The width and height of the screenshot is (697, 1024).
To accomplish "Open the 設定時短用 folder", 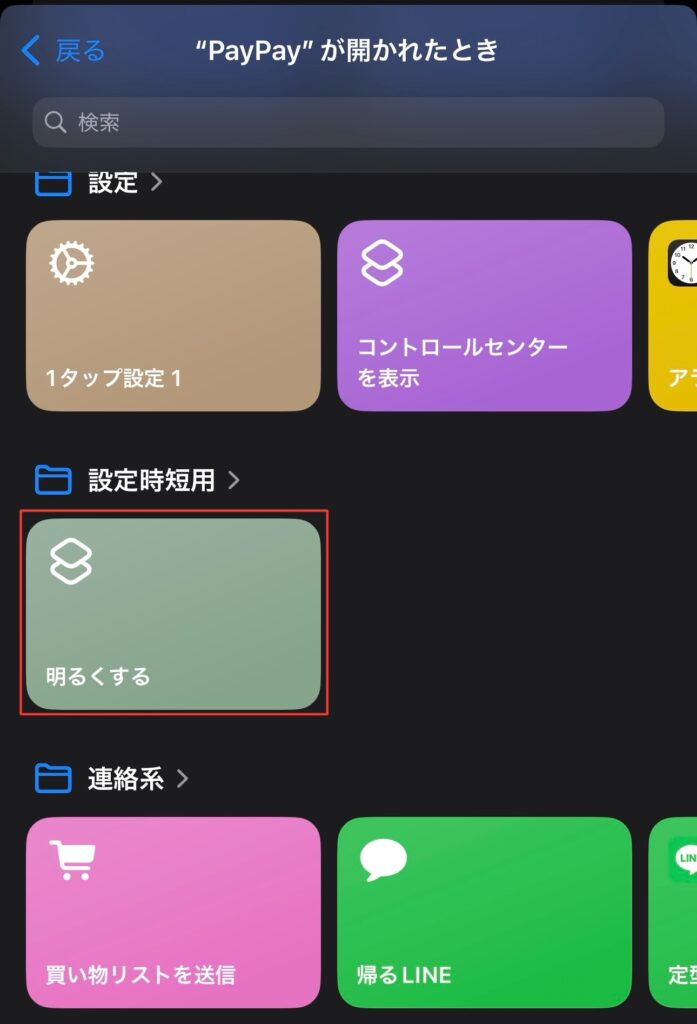I will pyautogui.click(x=151, y=480).
